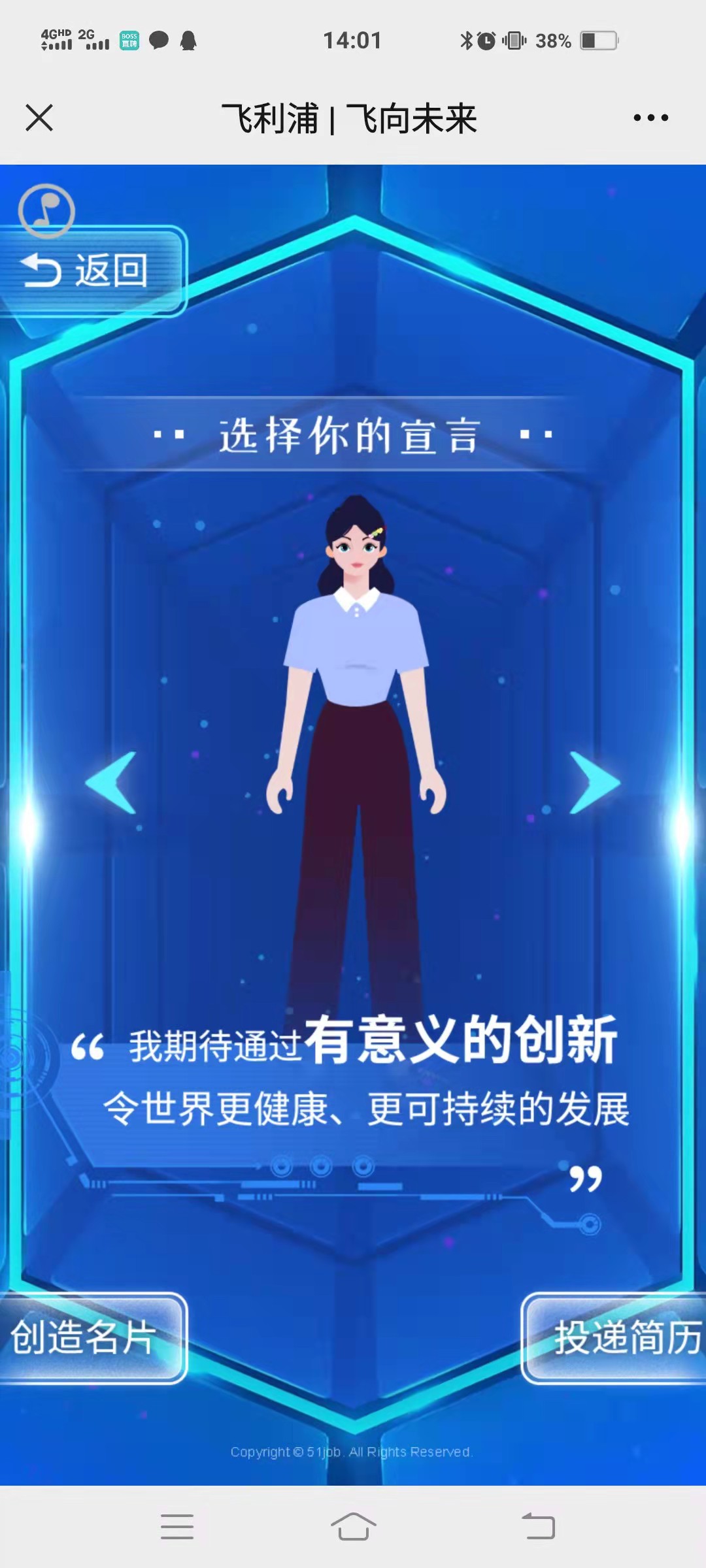Tap 创造名片 to create a card
706x1568 pixels.
(88, 1337)
